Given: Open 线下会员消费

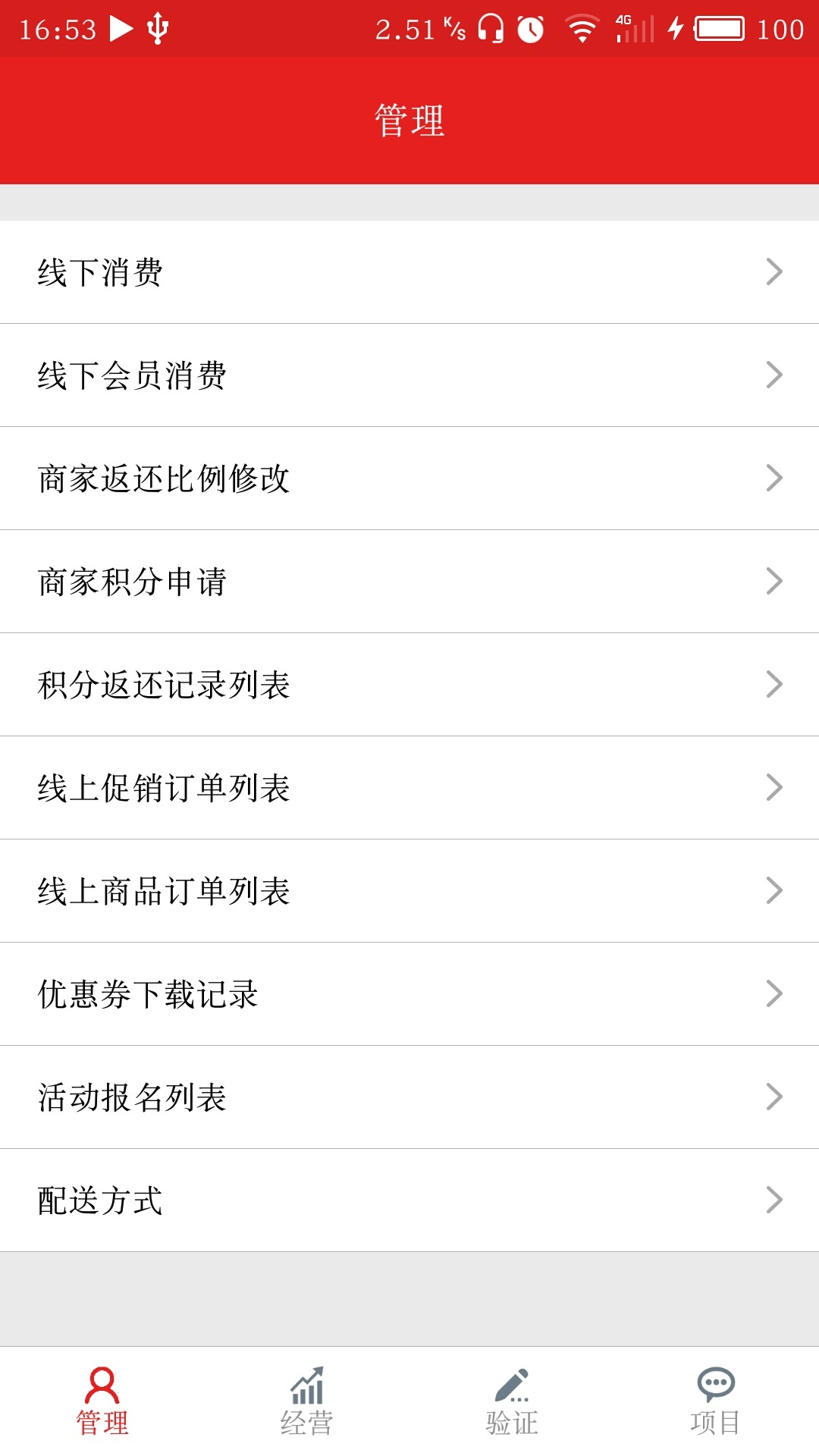Looking at the screenshot, I should pyautogui.click(x=409, y=375).
